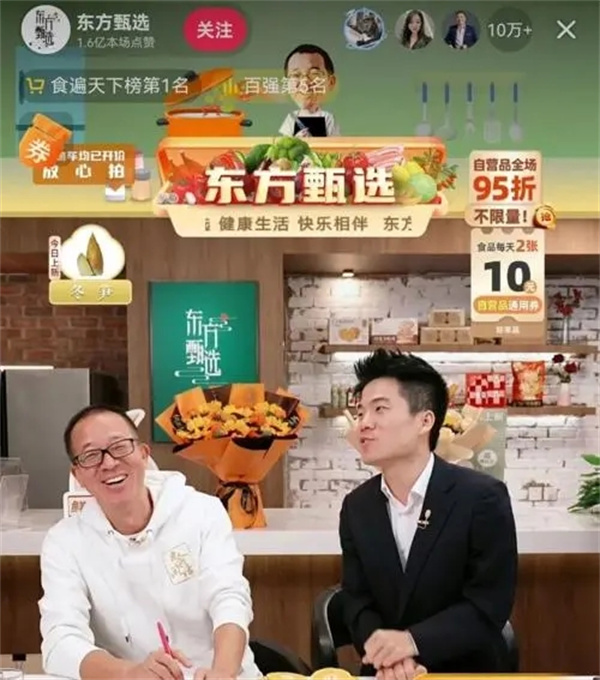This screenshot has height=680, width=600.
Task: View the first top viewer avatar
Action: (364, 30)
